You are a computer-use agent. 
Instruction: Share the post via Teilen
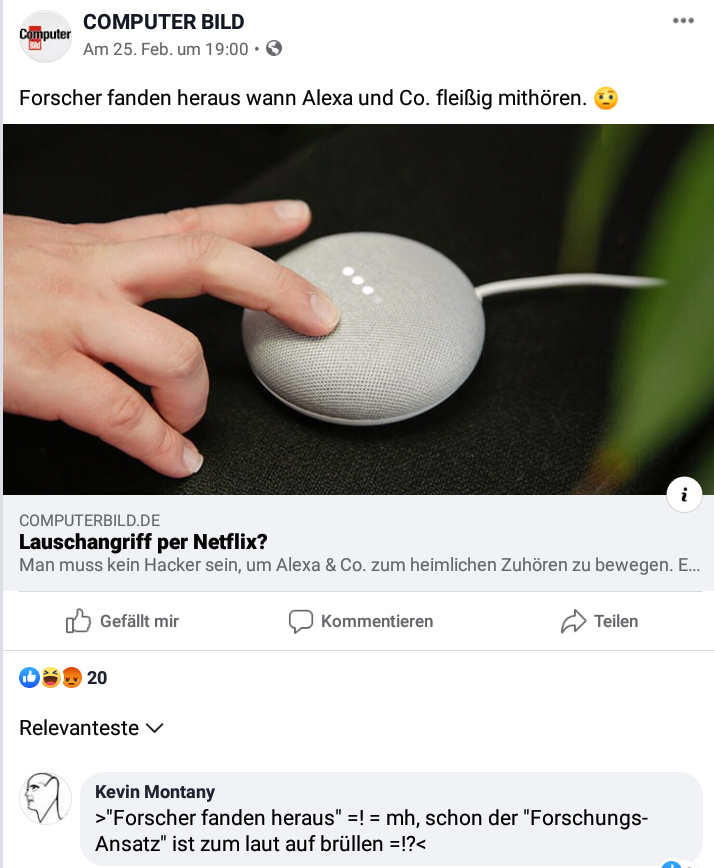[599, 621]
